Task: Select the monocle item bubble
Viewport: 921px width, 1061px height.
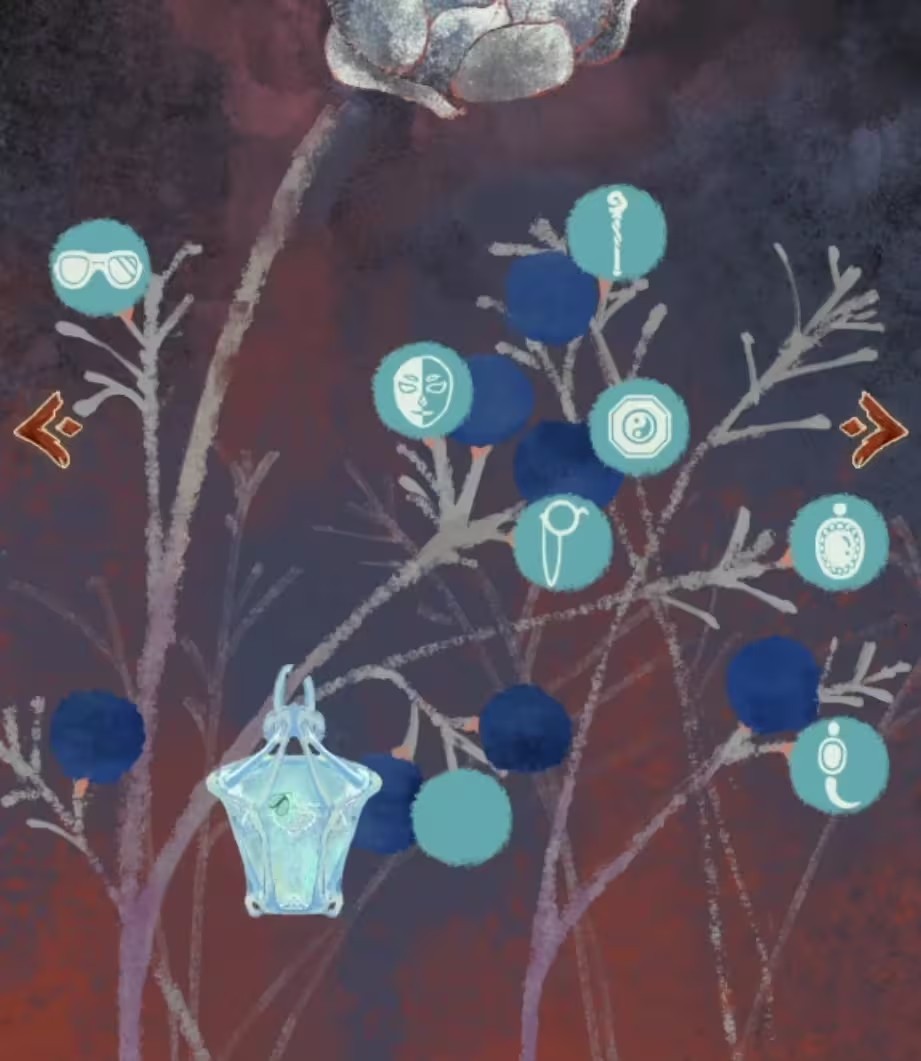Action: tap(562, 542)
